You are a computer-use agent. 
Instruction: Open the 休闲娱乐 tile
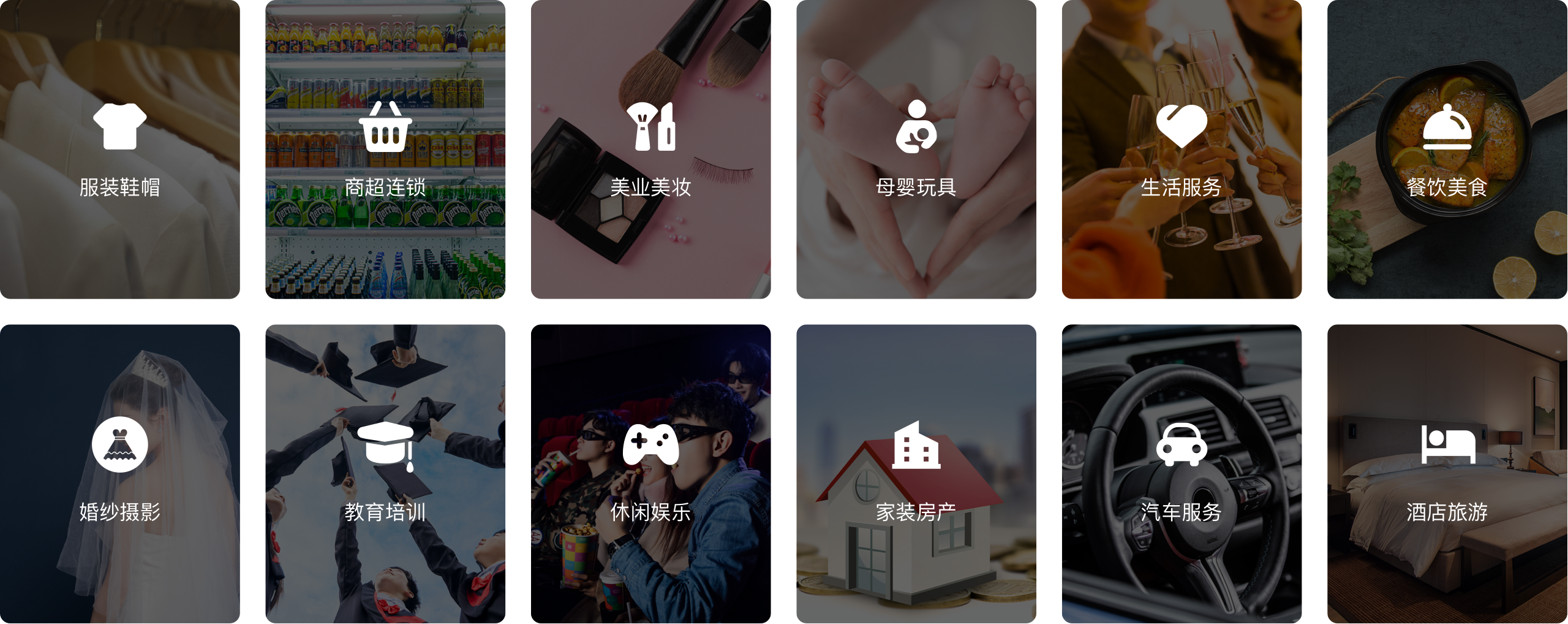tap(650, 473)
